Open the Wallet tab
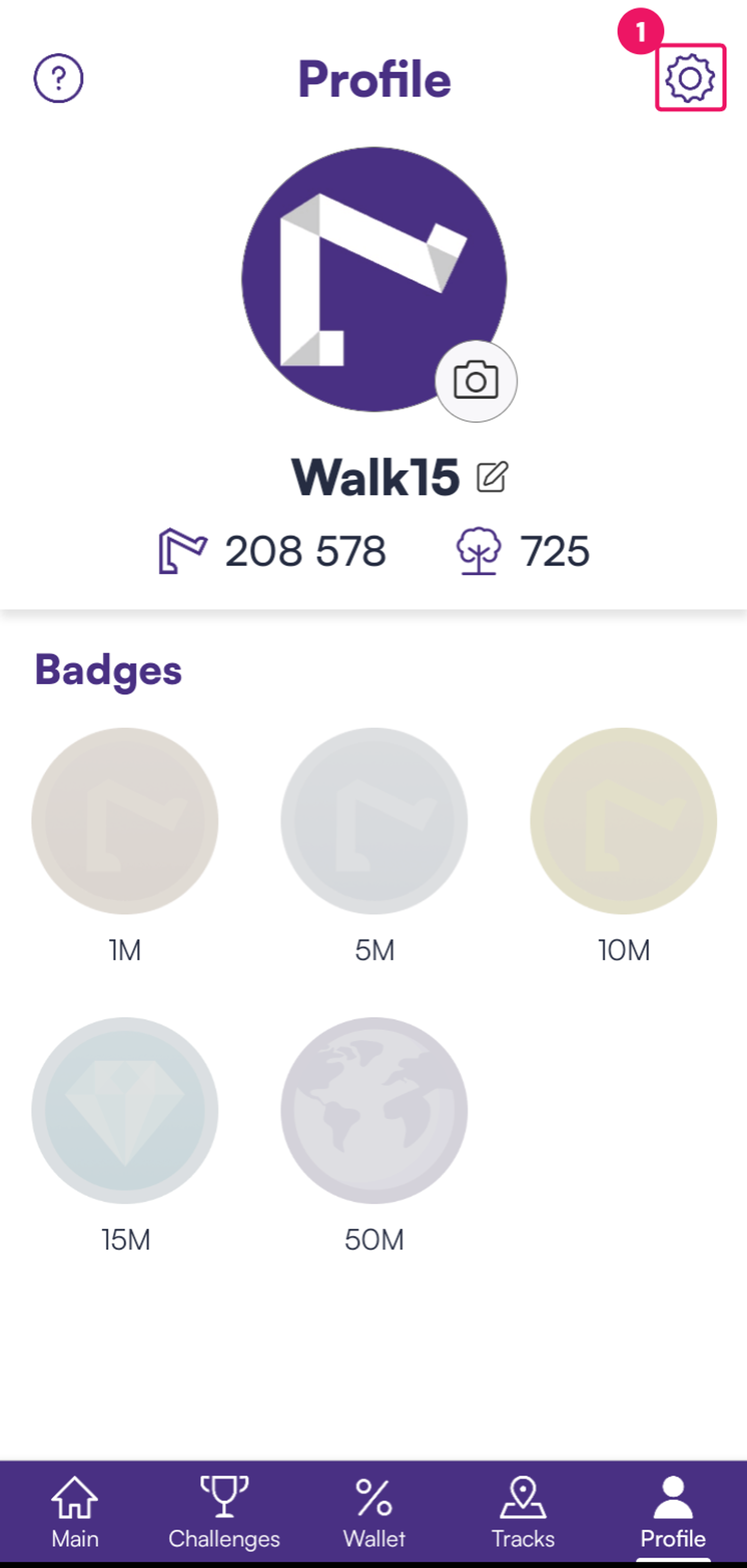Viewport: 747px width, 1568px height. pyautogui.click(x=374, y=1512)
